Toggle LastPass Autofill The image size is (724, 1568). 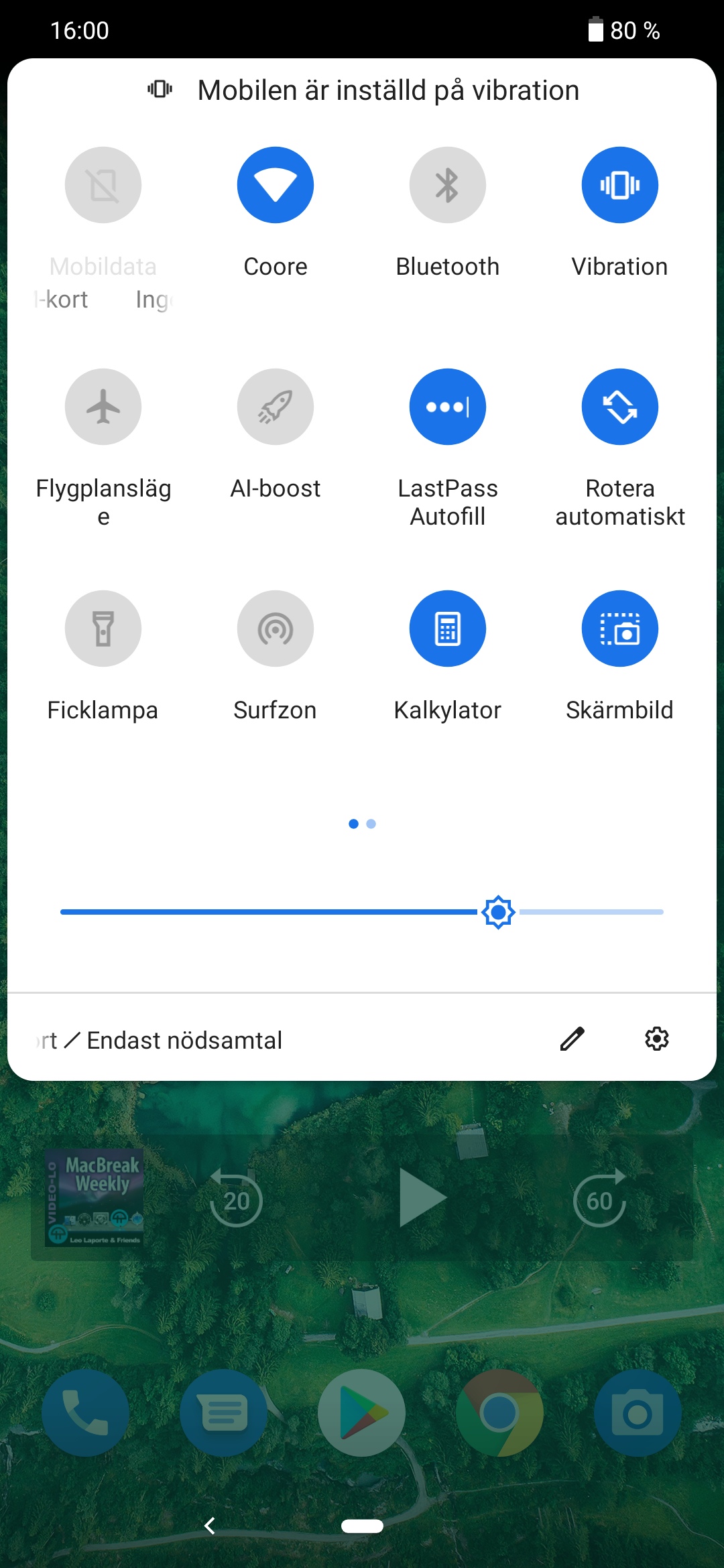(x=447, y=407)
